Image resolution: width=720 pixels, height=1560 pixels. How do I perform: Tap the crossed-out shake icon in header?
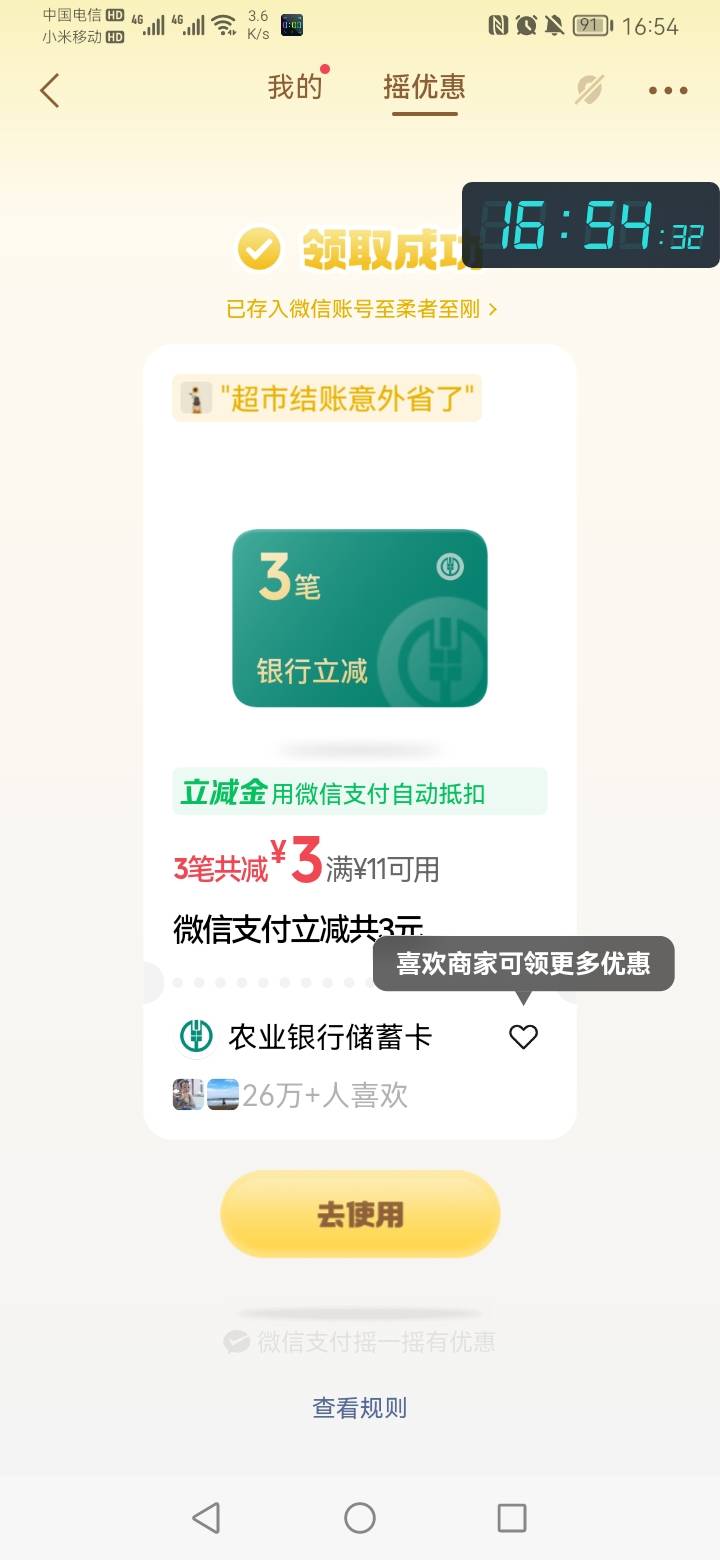tap(589, 90)
